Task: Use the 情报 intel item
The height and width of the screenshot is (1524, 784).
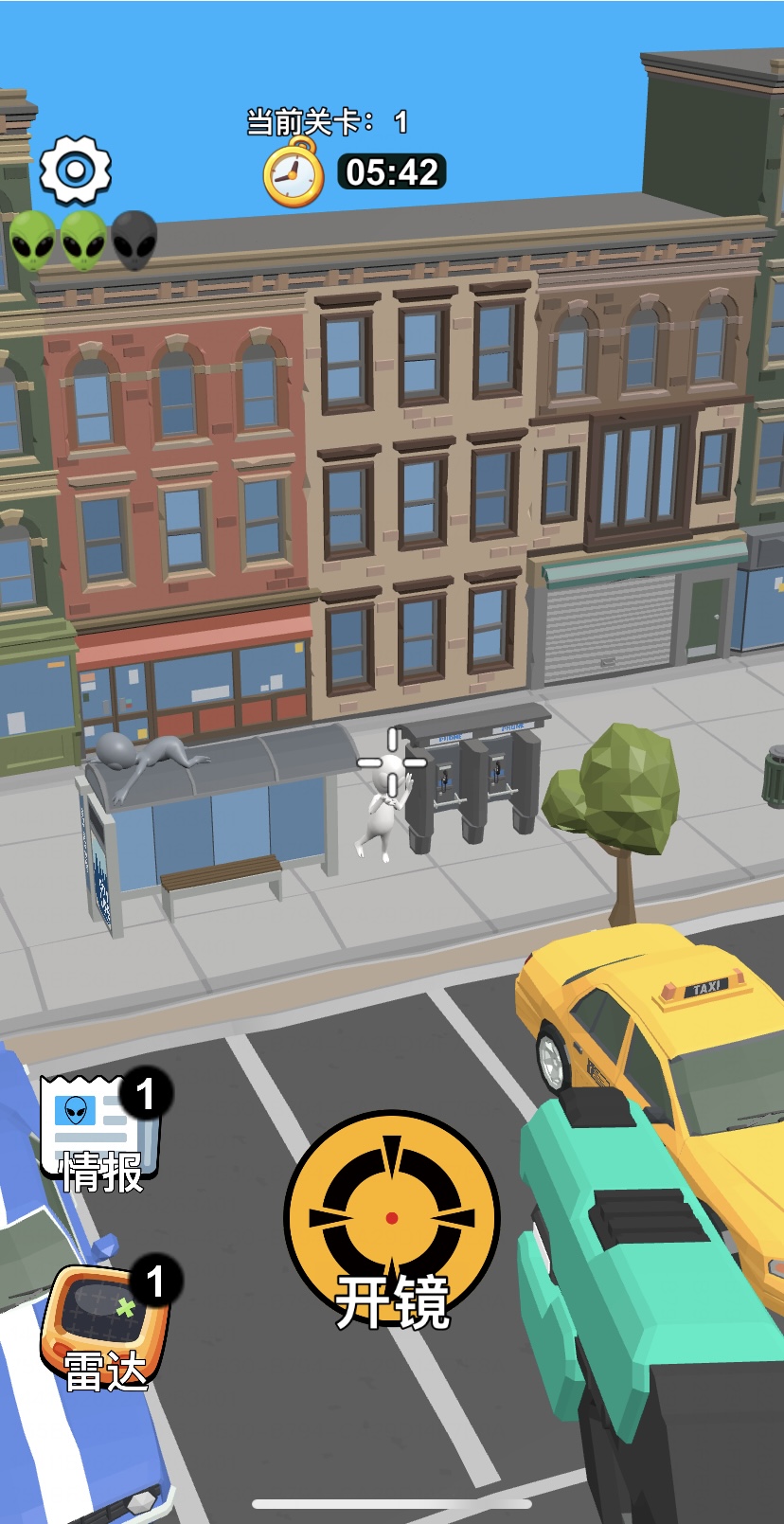Action: pyautogui.click(x=100, y=1132)
